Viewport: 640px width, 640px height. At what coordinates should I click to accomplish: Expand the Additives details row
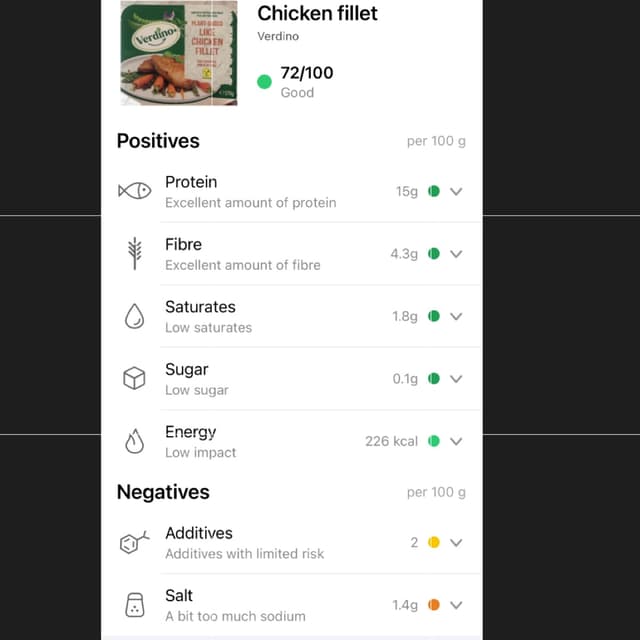(456, 543)
